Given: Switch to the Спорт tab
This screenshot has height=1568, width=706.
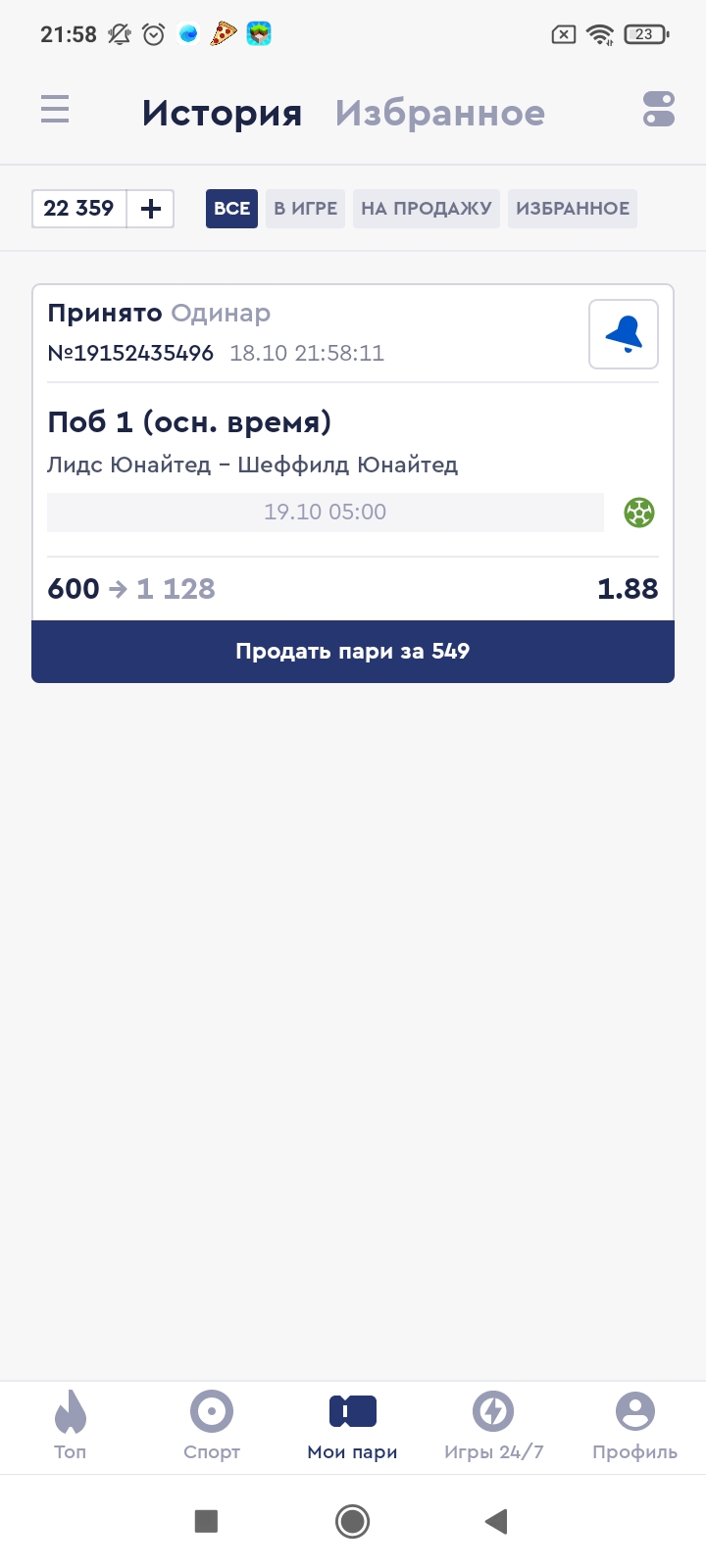Looking at the screenshot, I should click(212, 1426).
